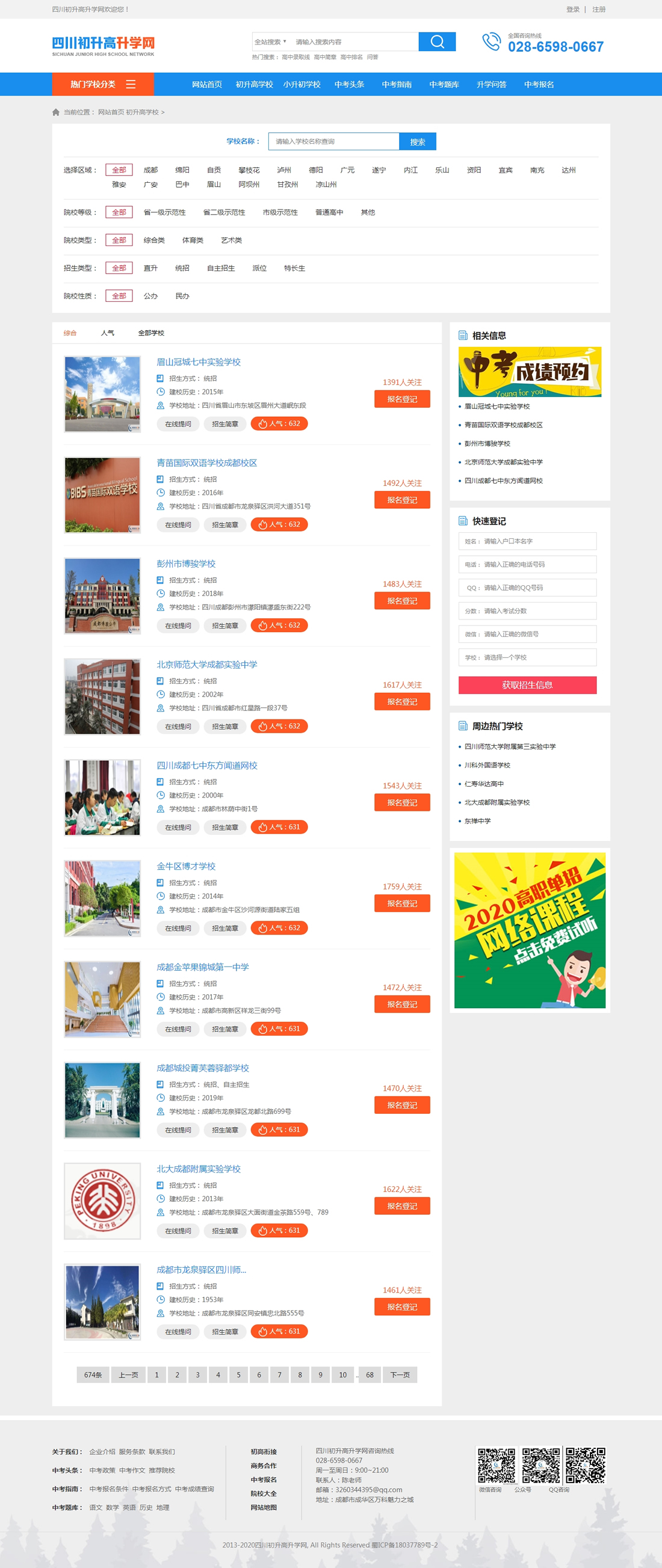Switch to the 人气 sorting tab
The image size is (662, 1568).
(108, 333)
